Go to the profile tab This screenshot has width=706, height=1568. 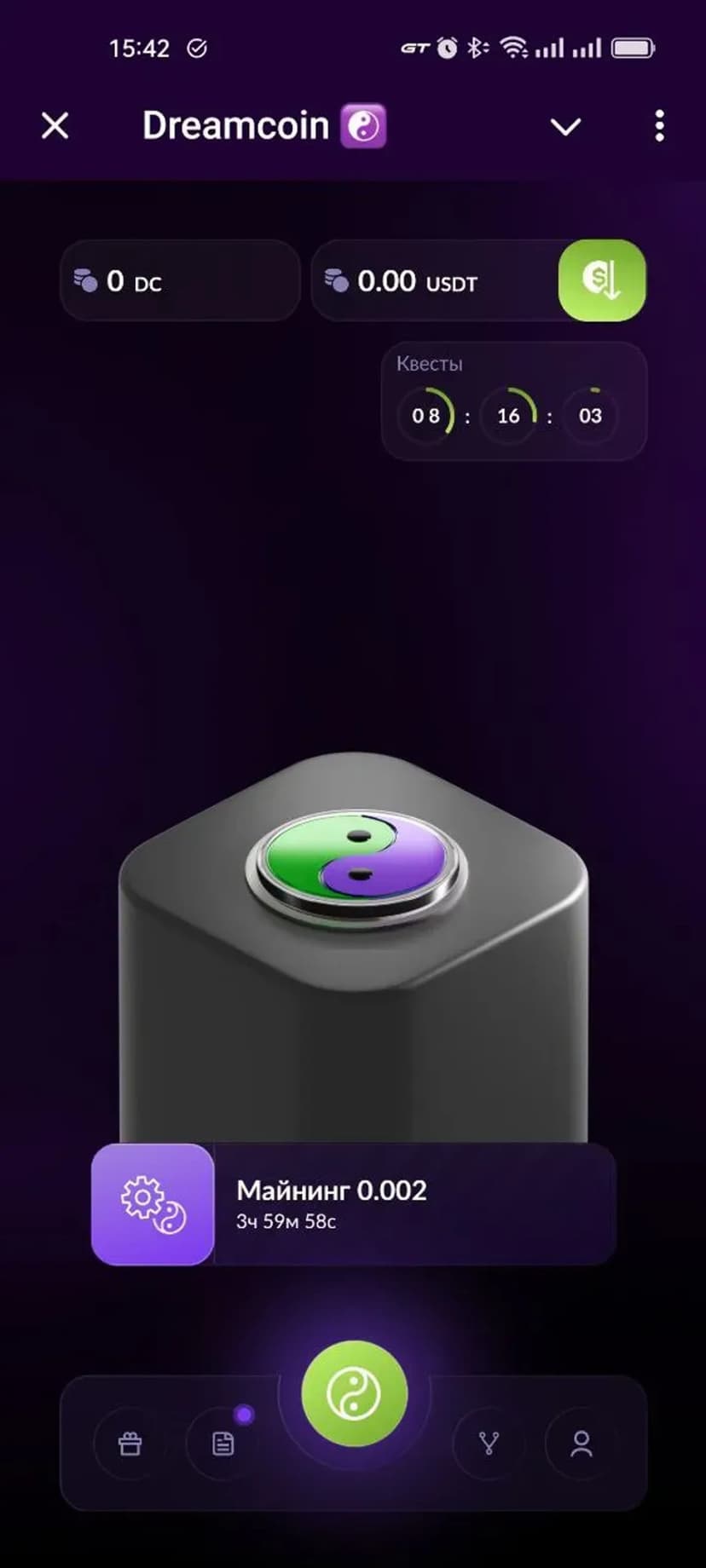coord(582,1443)
